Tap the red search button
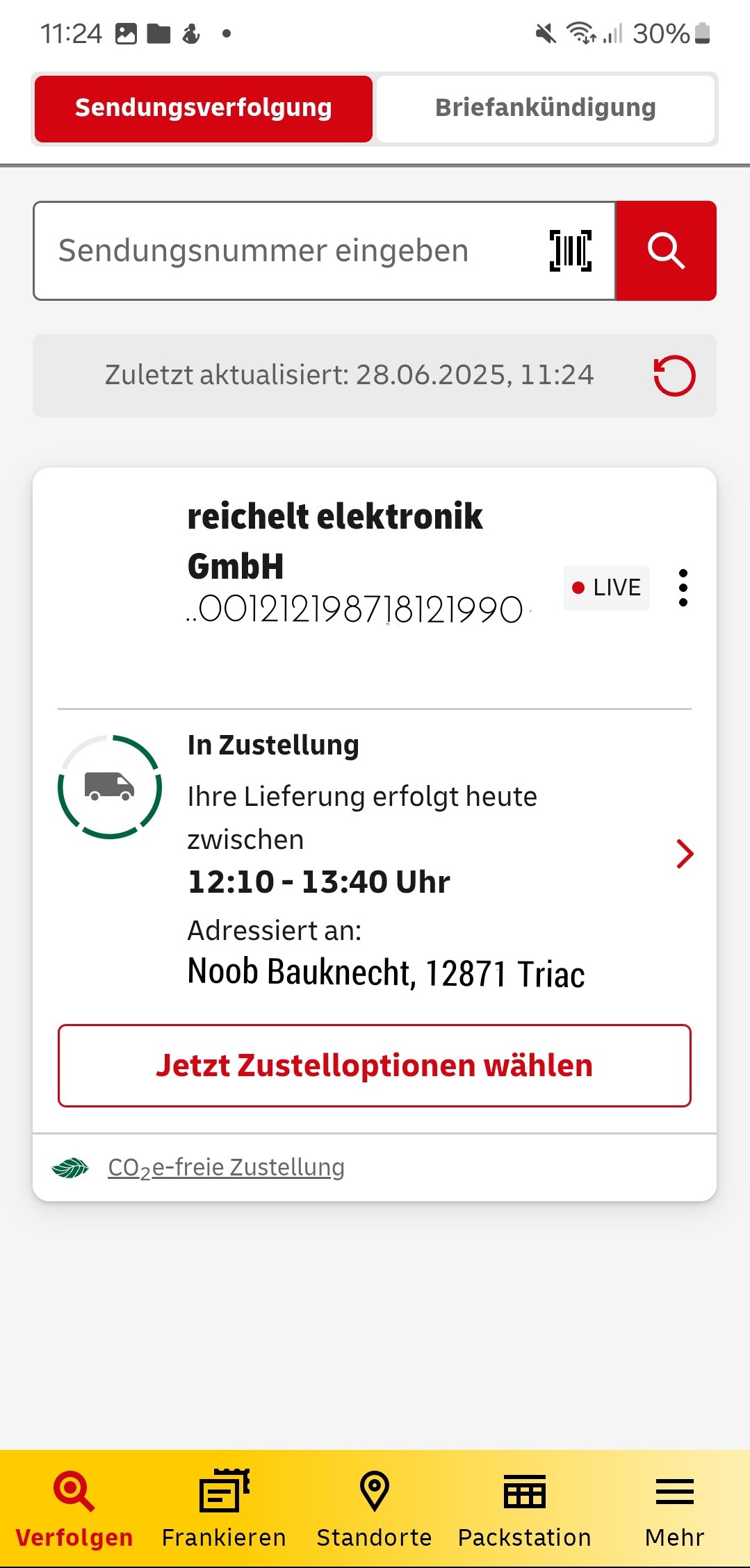 click(x=666, y=251)
